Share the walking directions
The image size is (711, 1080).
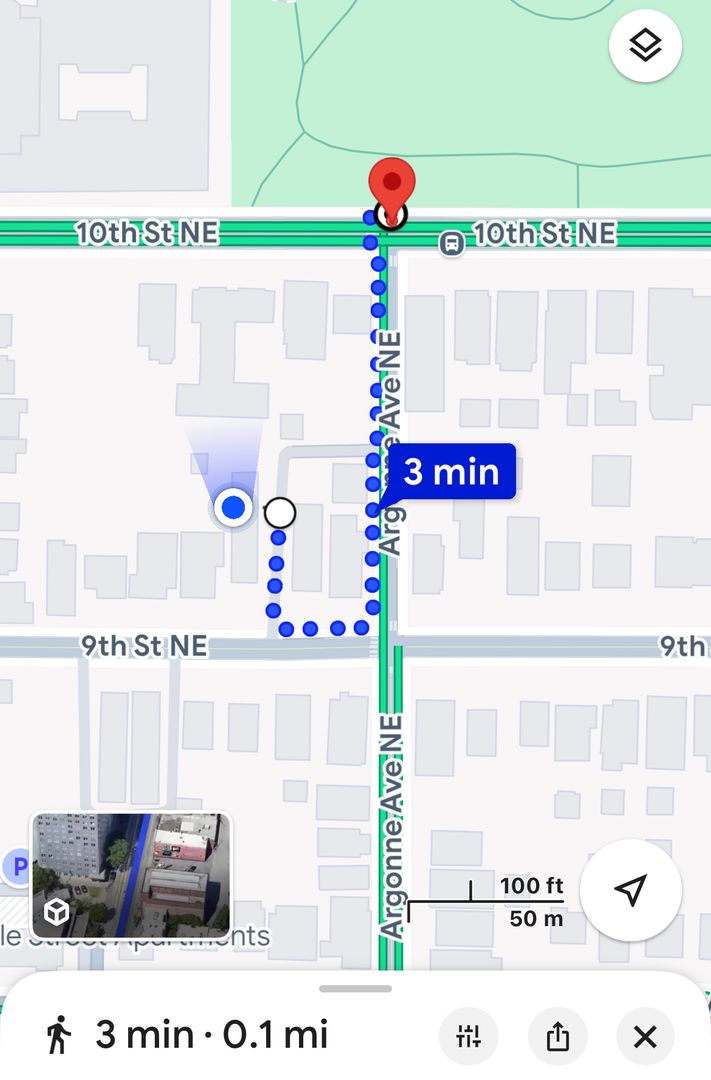[x=557, y=1036]
